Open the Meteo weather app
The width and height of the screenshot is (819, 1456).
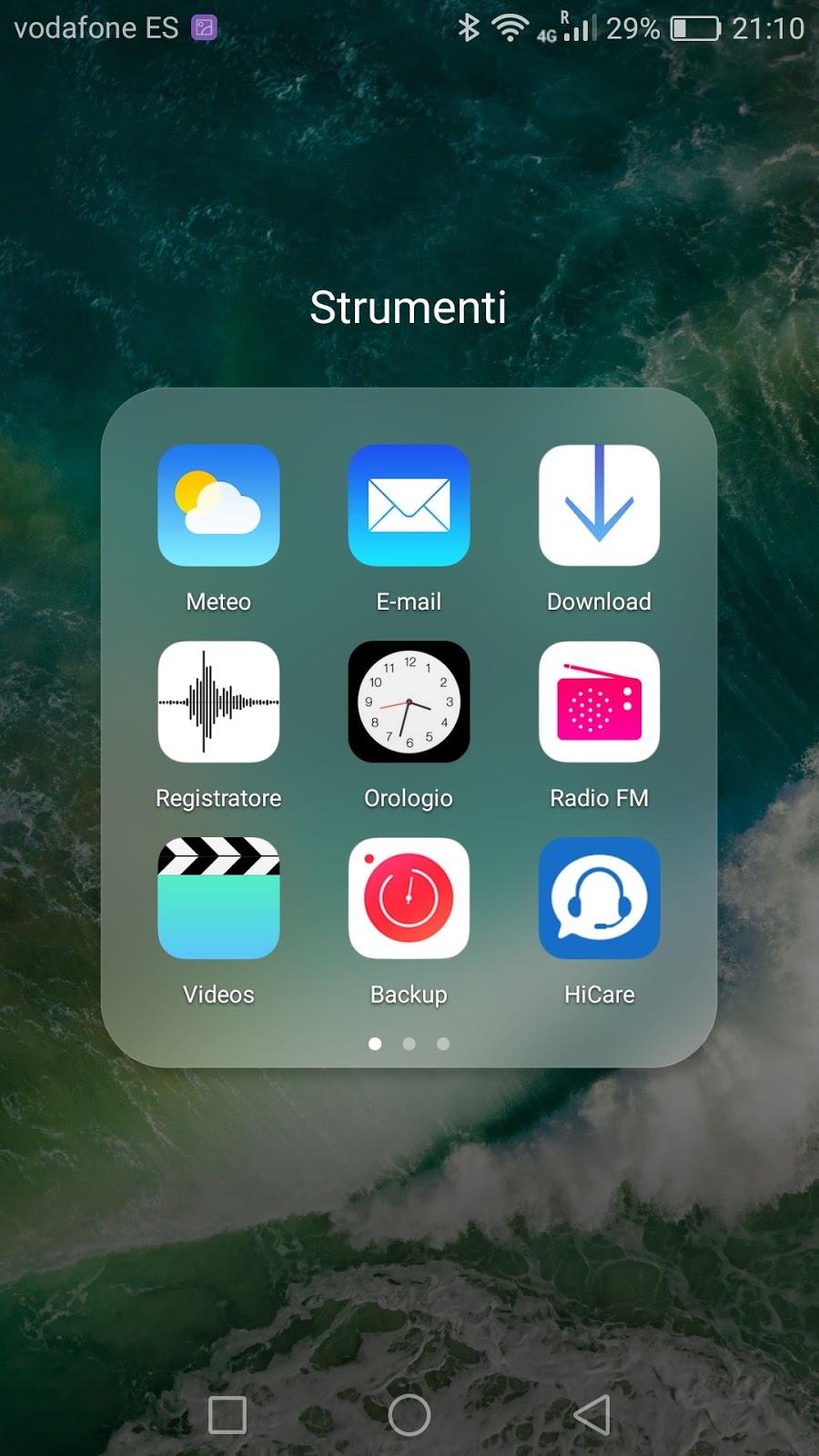(x=218, y=506)
